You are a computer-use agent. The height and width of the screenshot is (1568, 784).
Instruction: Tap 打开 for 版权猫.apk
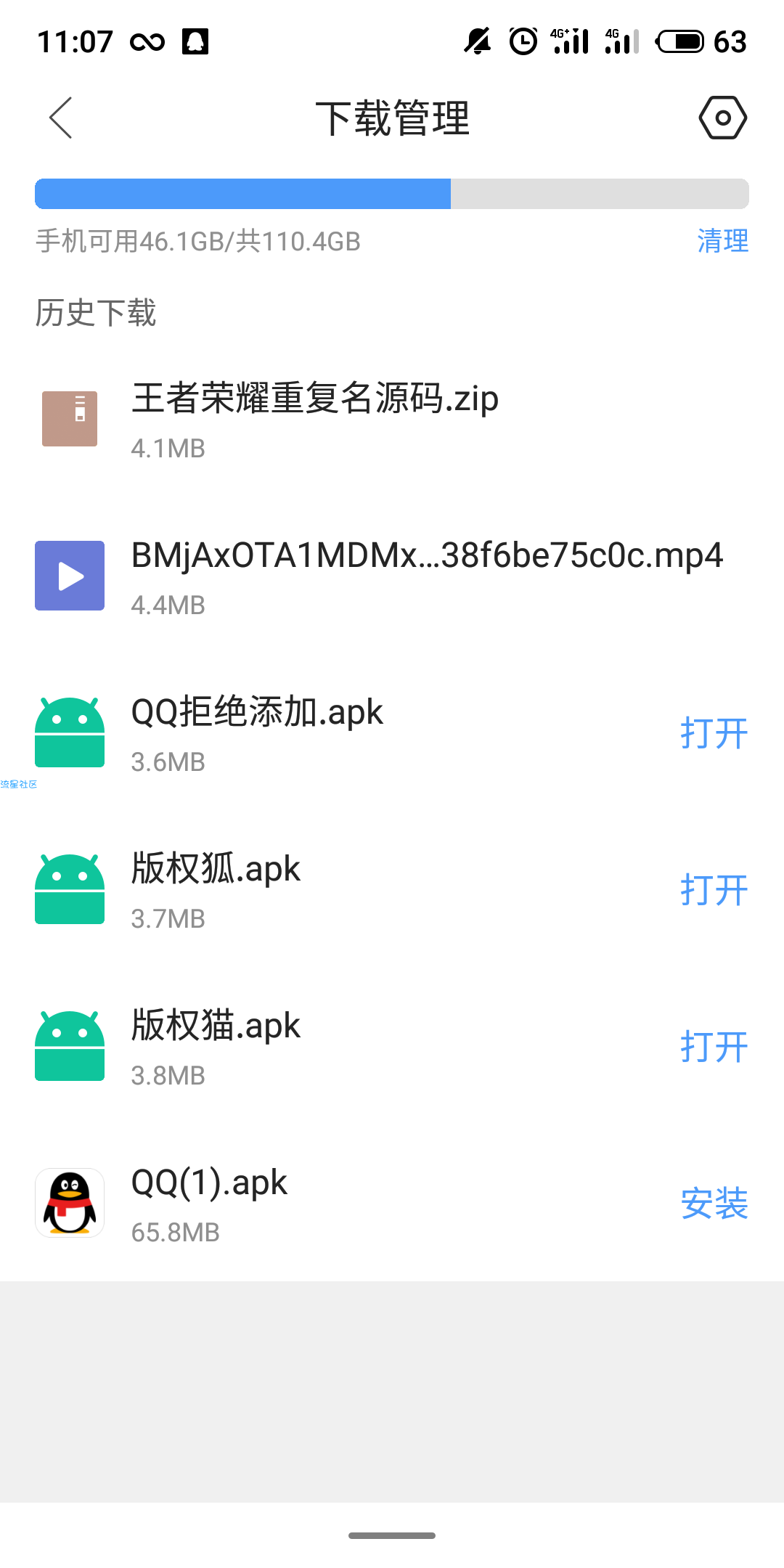714,1047
